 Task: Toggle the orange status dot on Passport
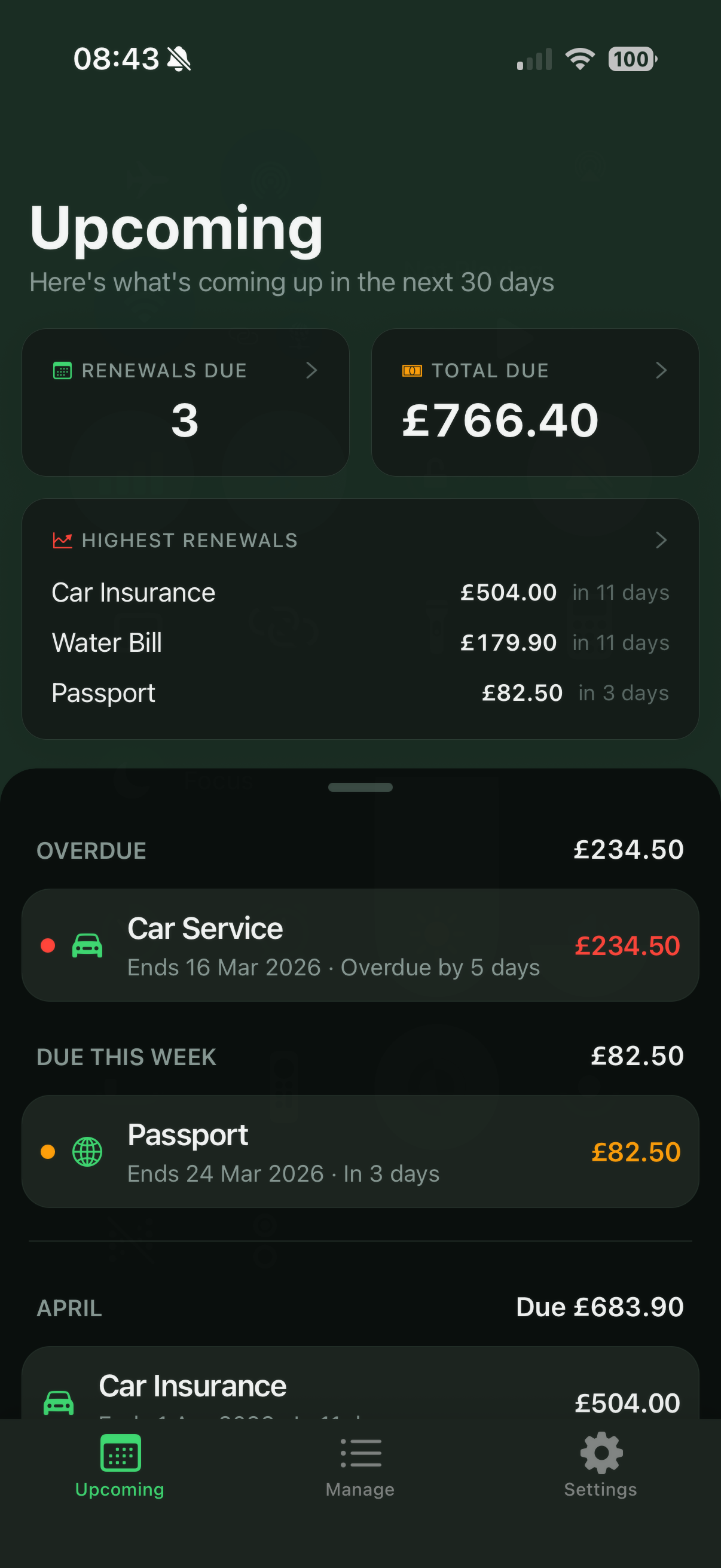click(47, 1151)
